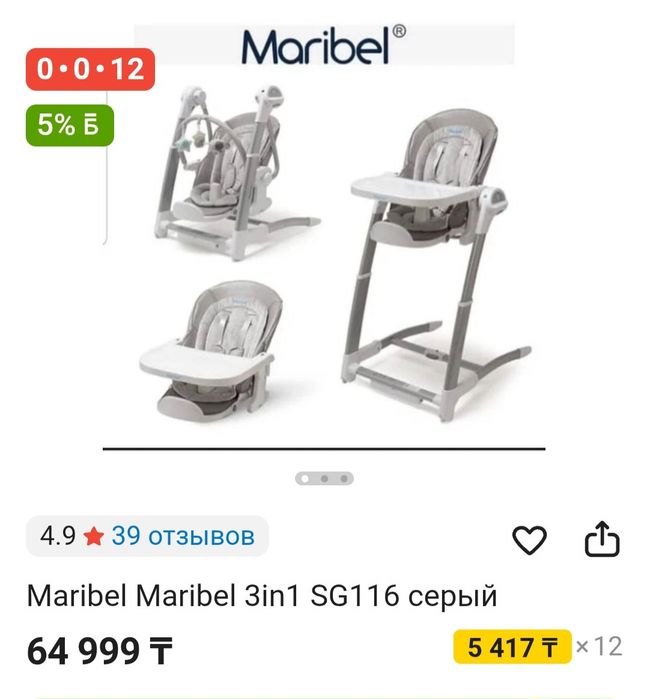
Task: Open the 39 отзывов reviews
Action: (182, 536)
